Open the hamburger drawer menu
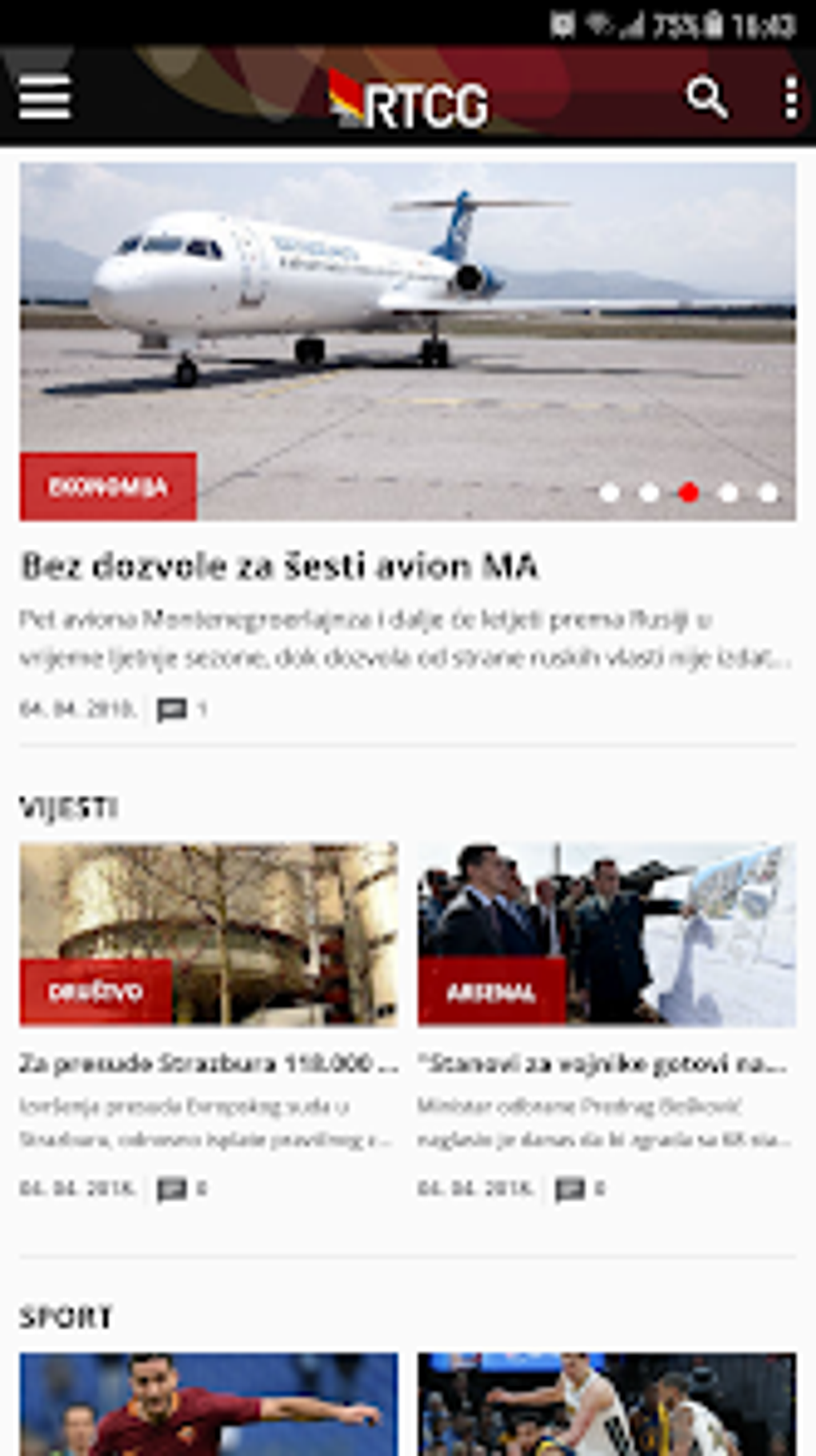 [45, 98]
